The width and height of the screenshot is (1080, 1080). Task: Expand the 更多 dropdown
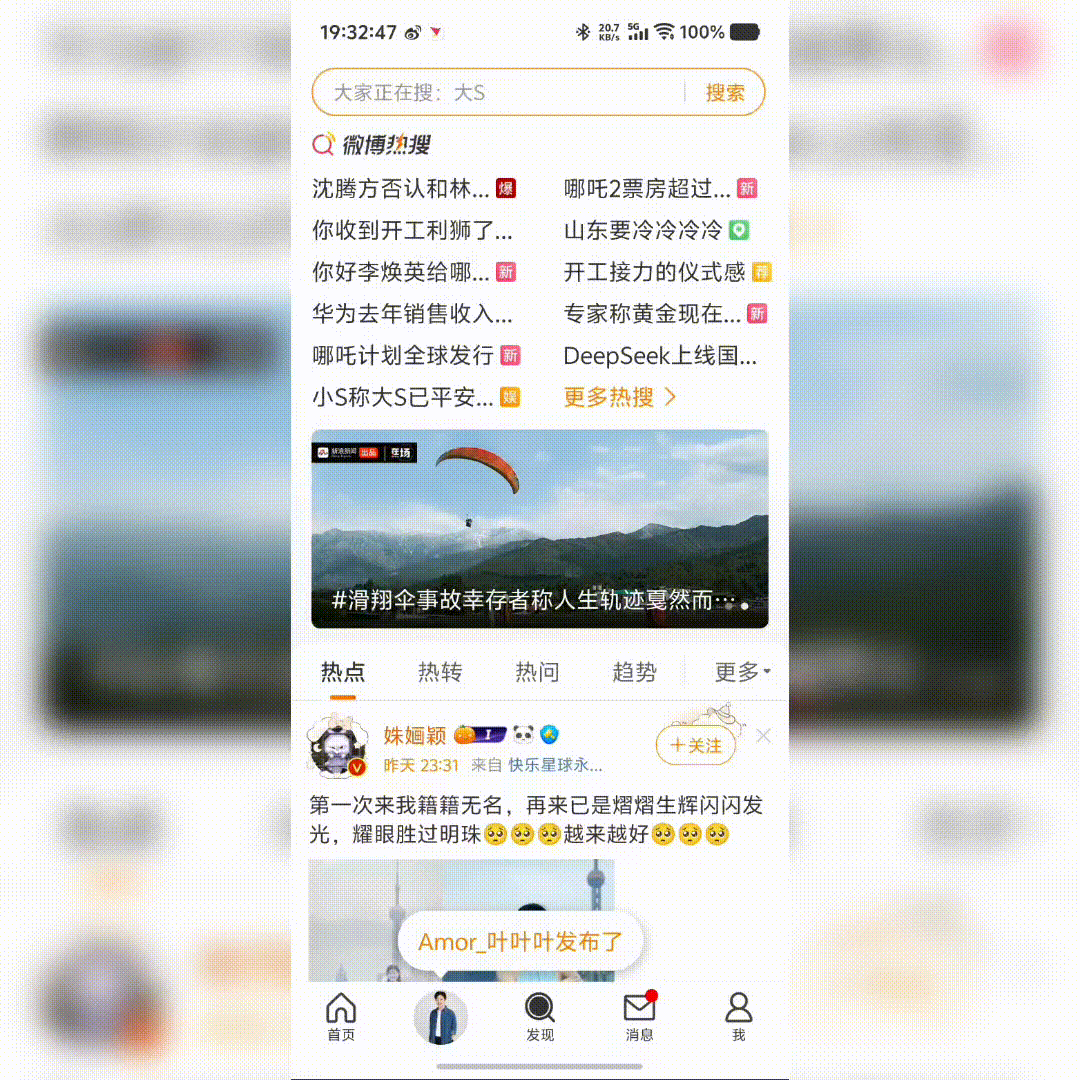[741, 672]
